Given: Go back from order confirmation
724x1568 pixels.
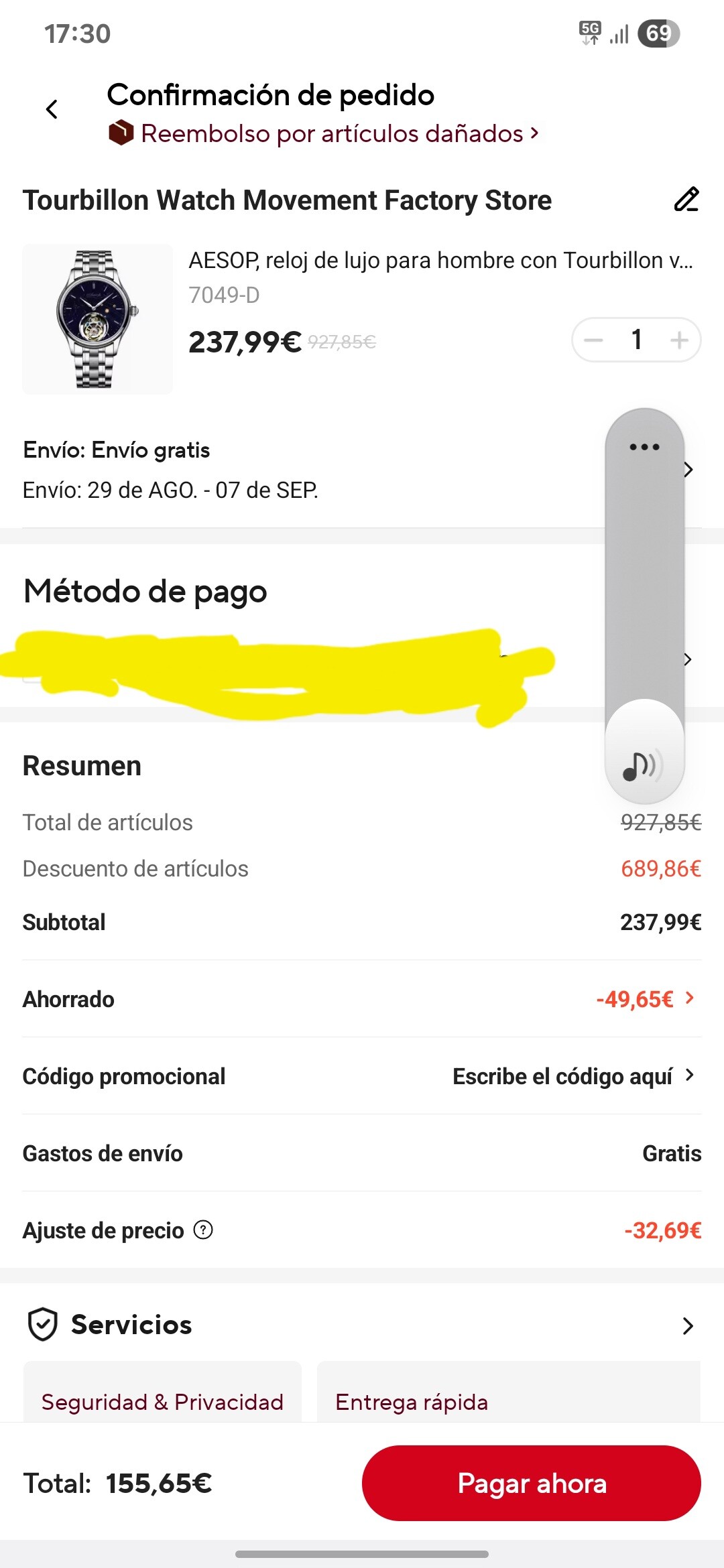Looking at the screenshot, I should [x=52, y=109].
